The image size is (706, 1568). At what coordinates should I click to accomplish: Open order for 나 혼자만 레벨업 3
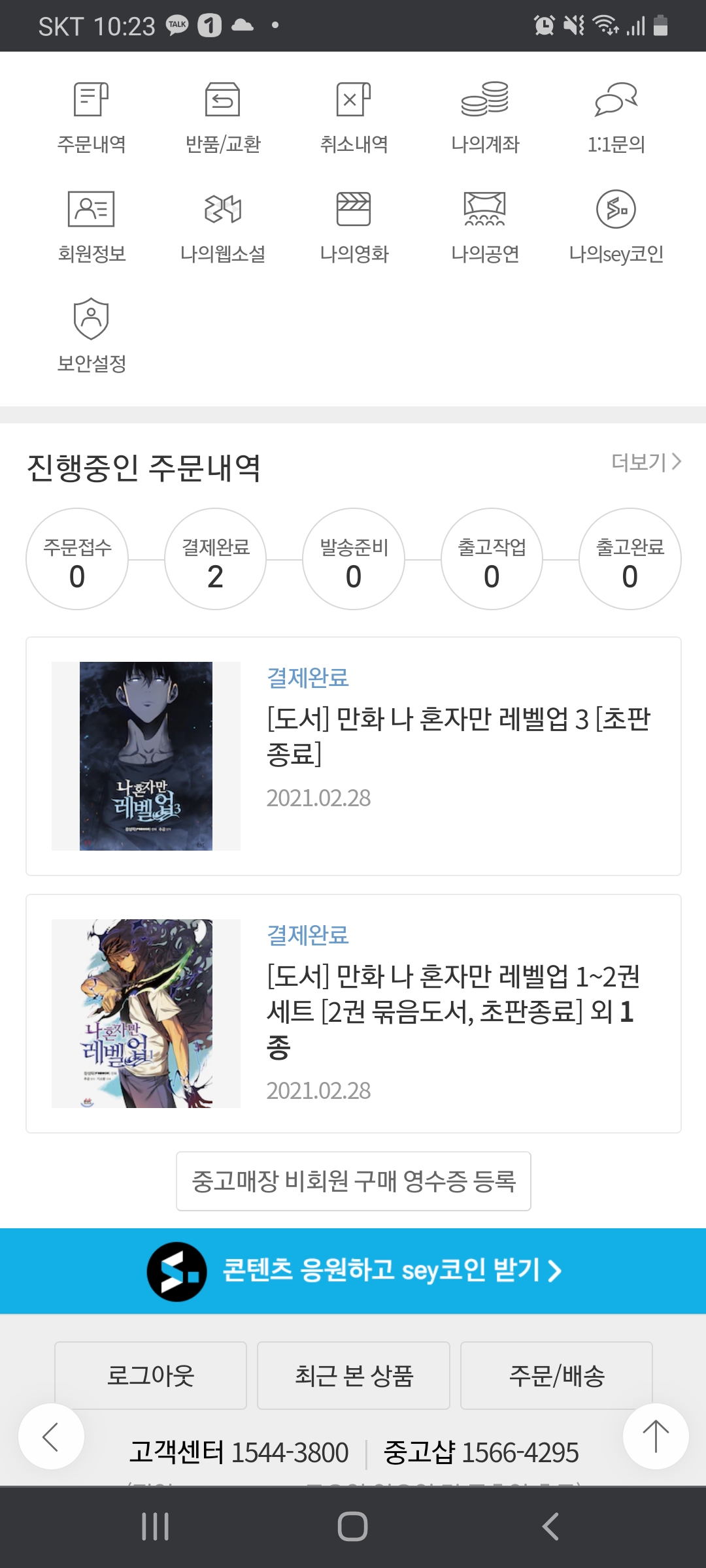tap(354, 757)
